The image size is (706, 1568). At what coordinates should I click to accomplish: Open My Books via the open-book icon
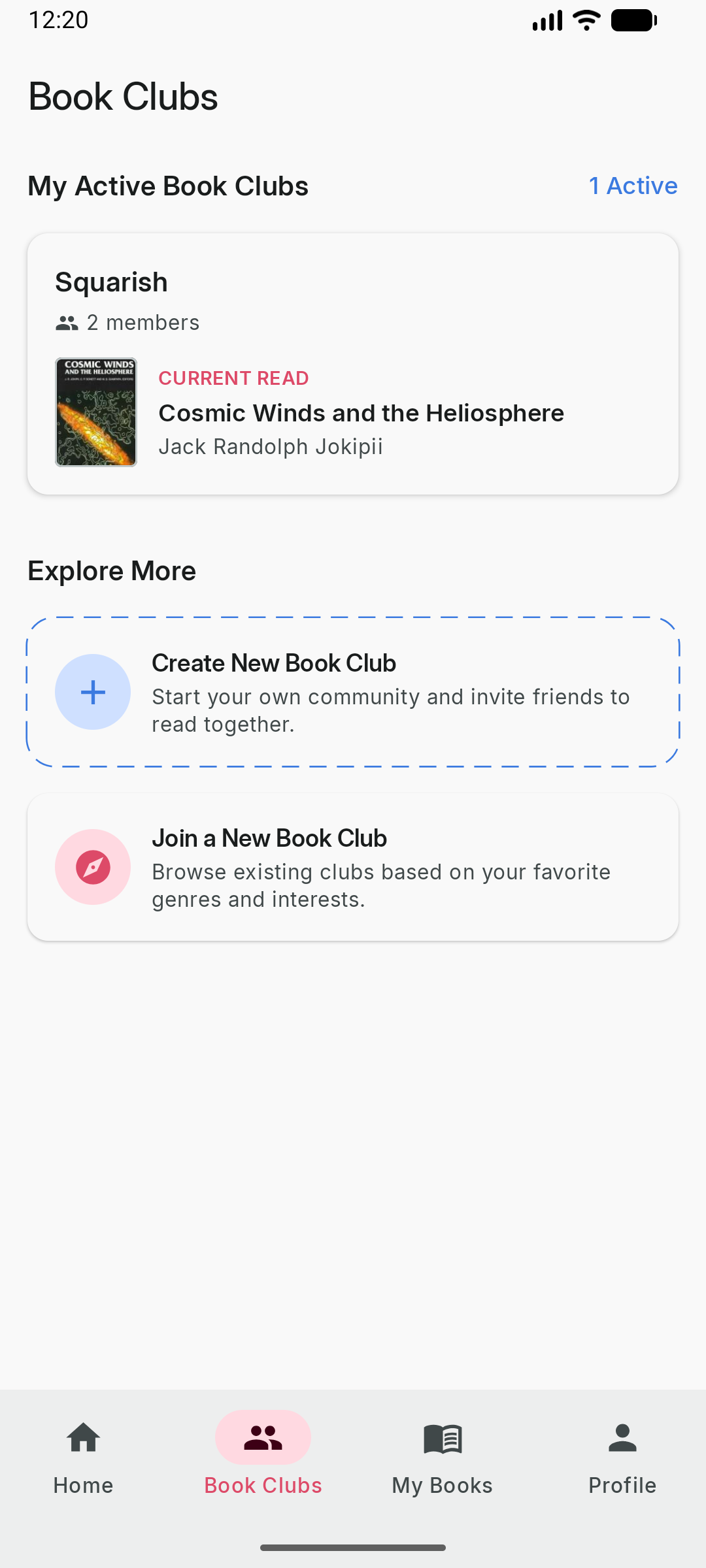coord(442,1437)
